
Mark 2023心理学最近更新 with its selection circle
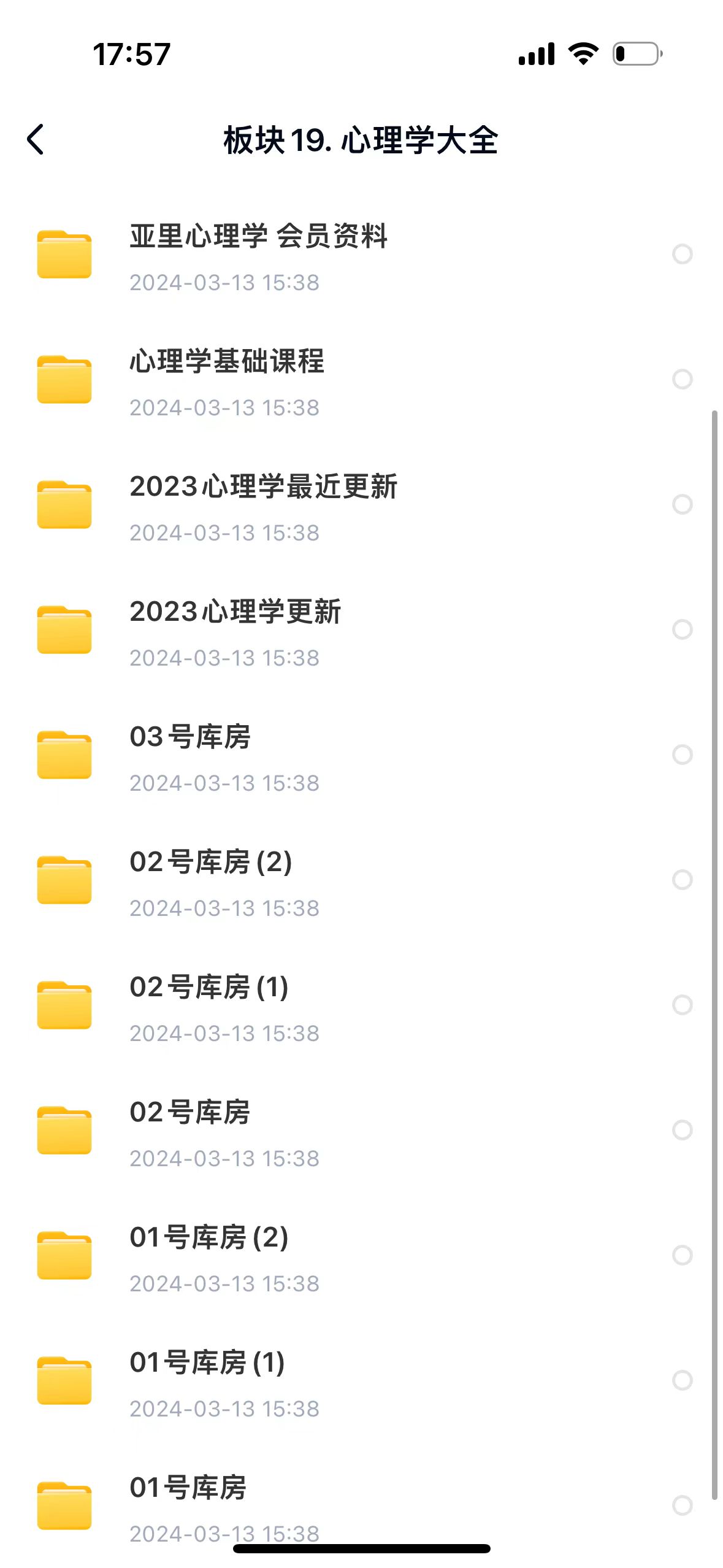pos(682,504)
